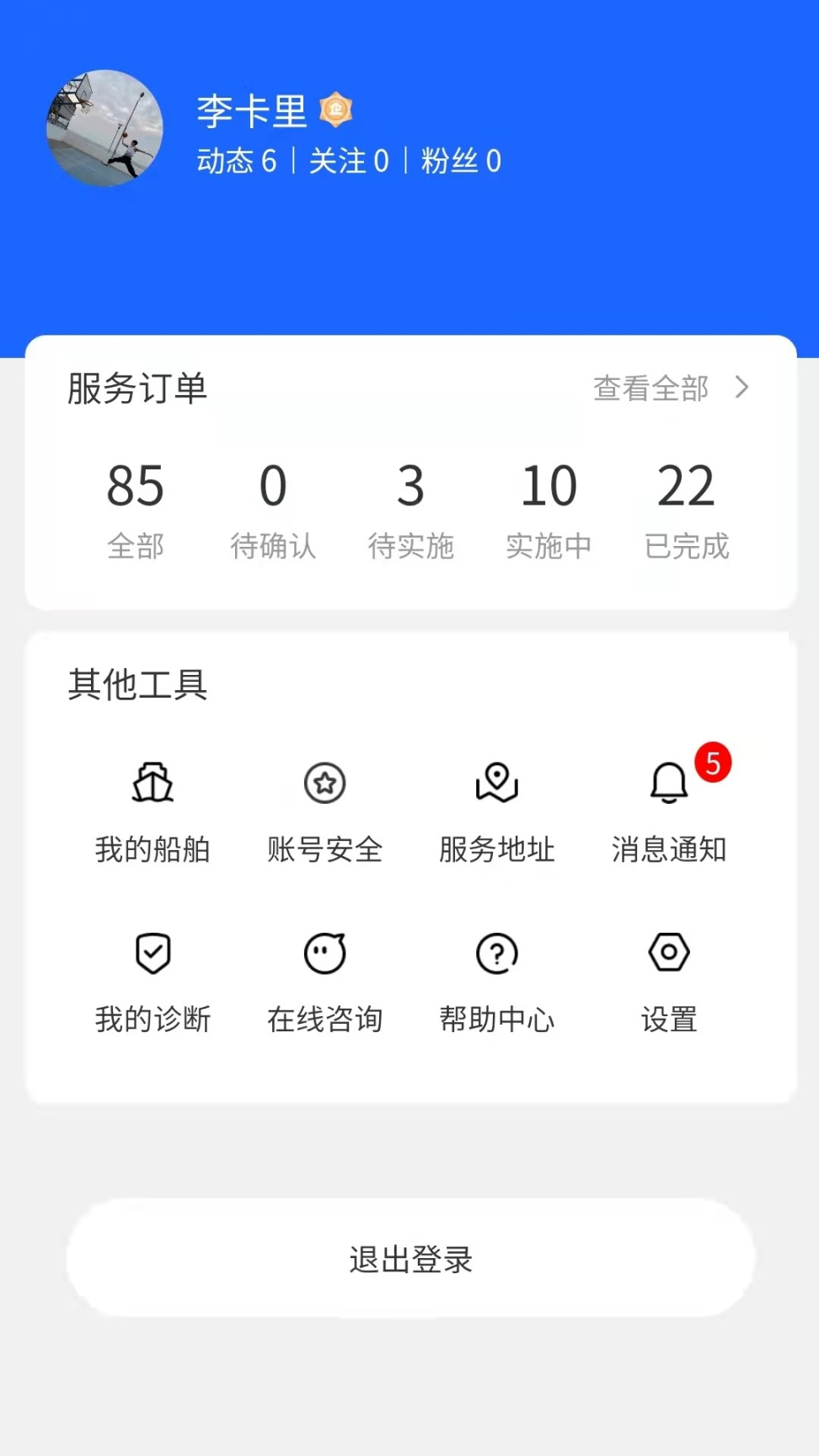819x1456 pixels.
Task: Click the enterprise badge beside 李卡里
Action: pos(336,107)
